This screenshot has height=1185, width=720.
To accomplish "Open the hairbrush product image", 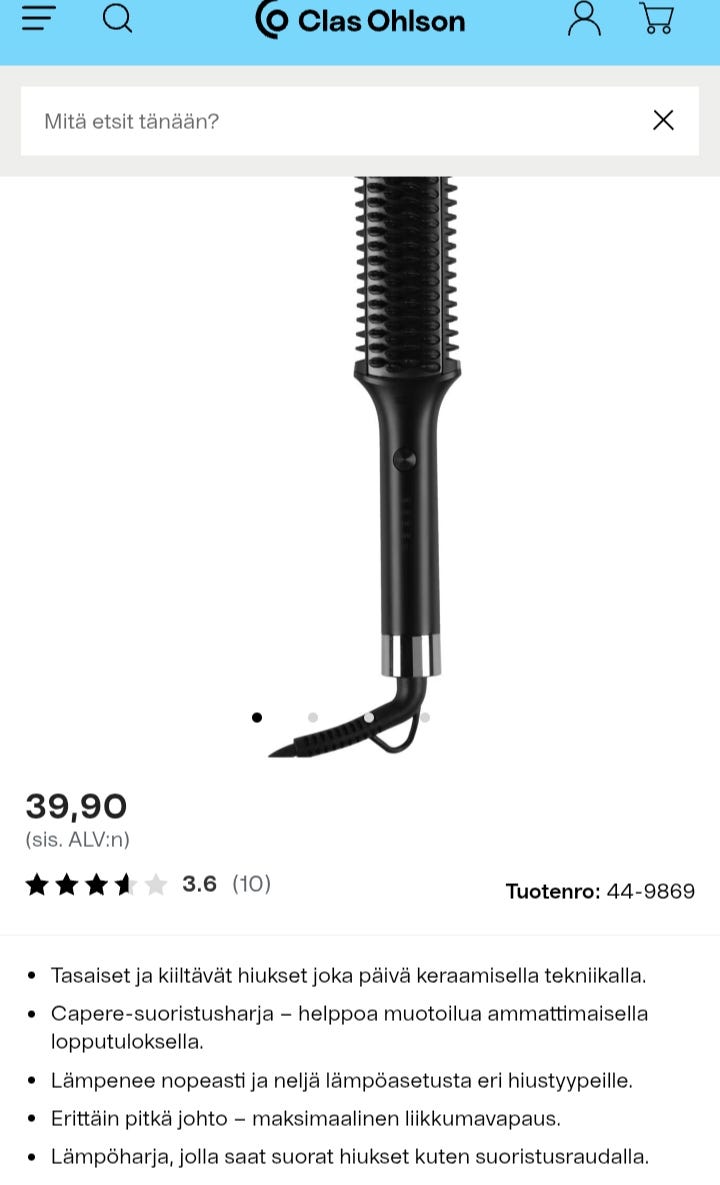I will (x=404, y=465).
